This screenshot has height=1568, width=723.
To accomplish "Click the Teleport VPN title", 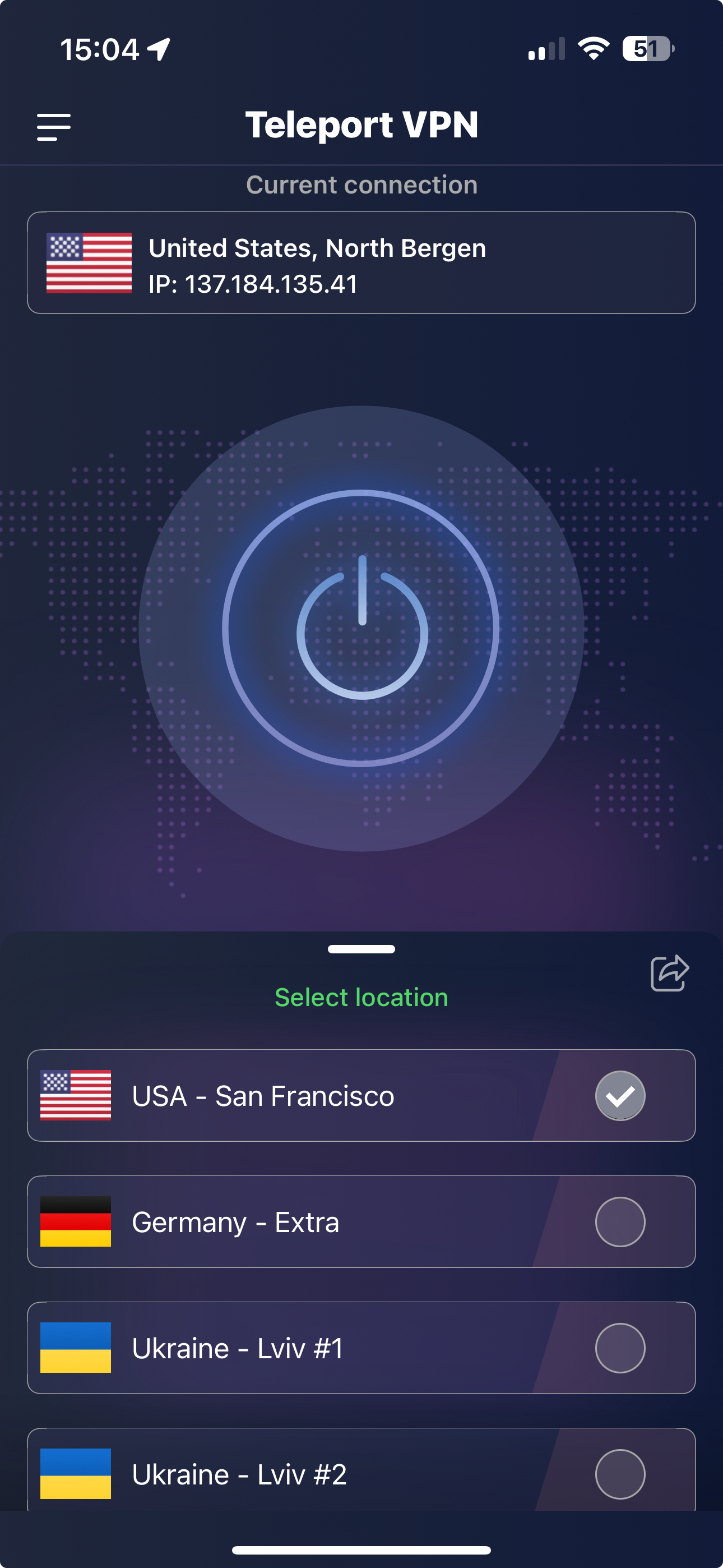I will point(361,125).
